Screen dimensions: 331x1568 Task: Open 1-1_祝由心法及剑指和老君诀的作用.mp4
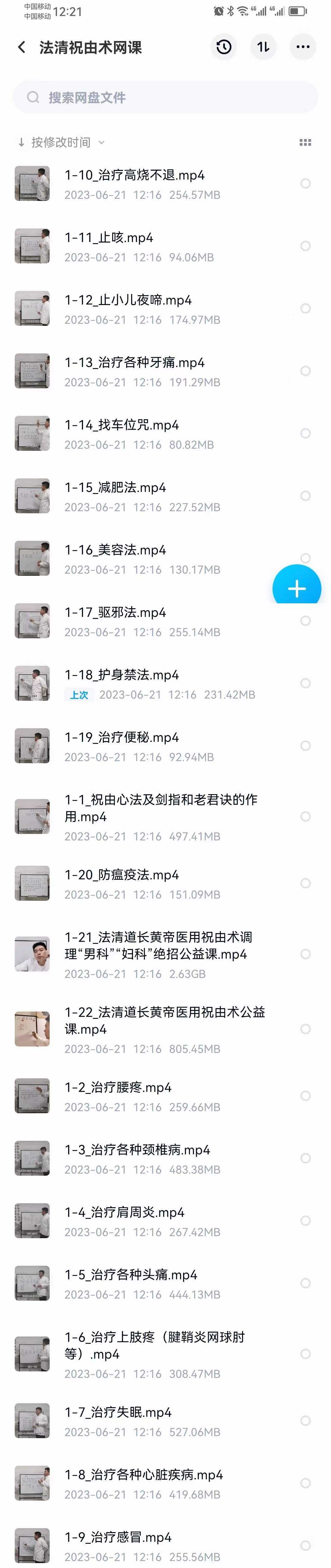(x=161, y=809)
